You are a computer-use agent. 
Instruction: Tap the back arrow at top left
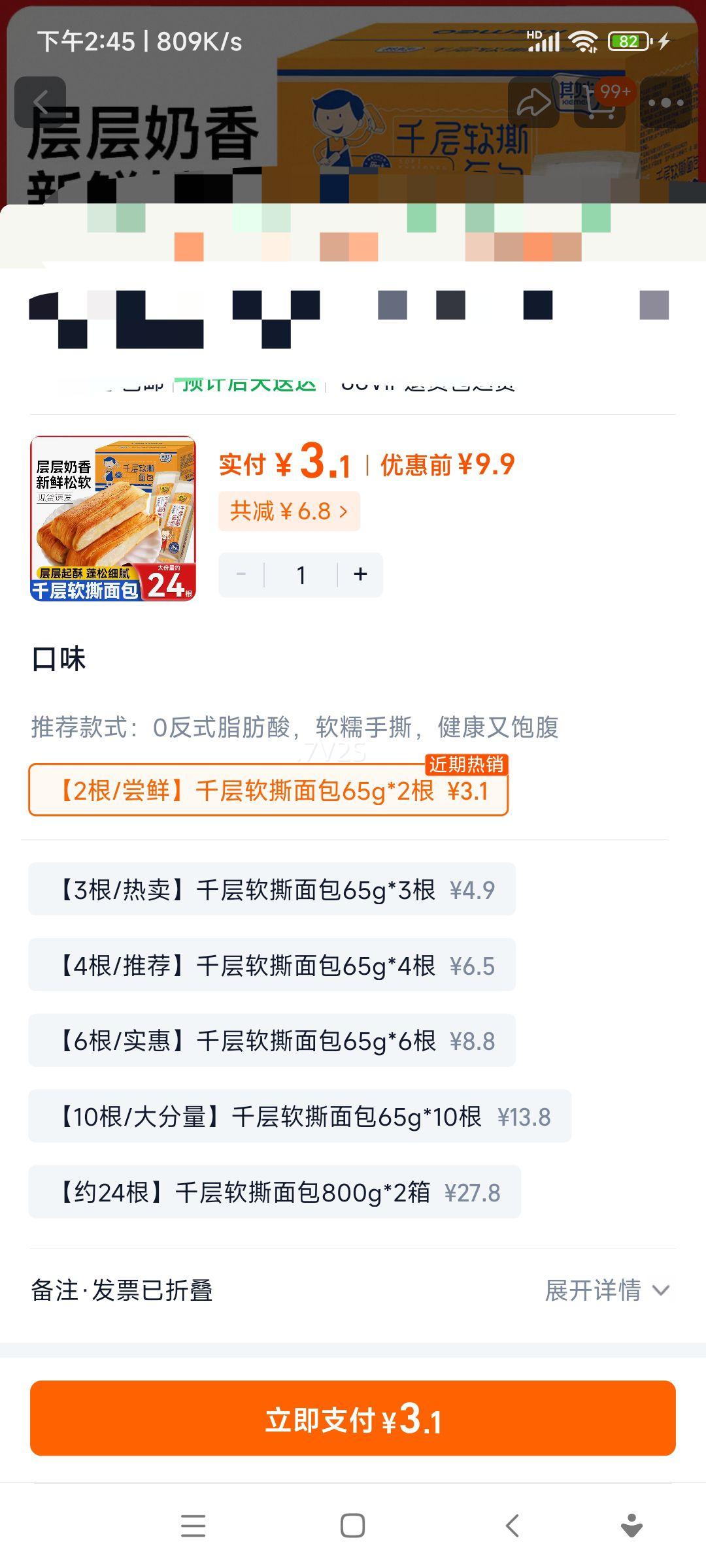click(42, 100)
